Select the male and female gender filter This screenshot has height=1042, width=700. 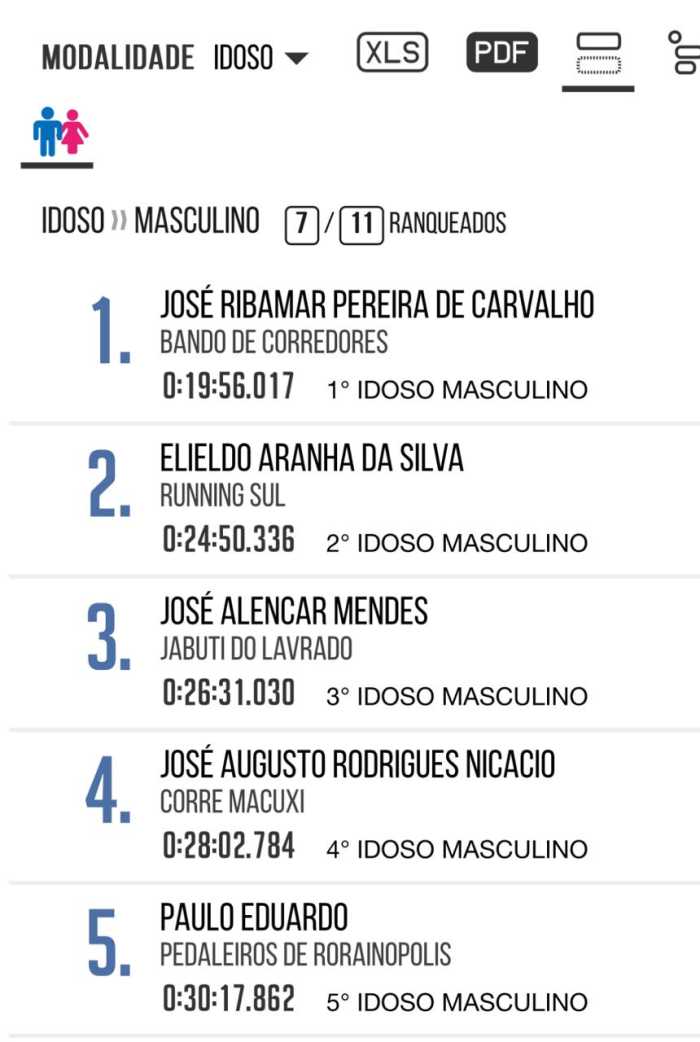[x=59, y=133]
